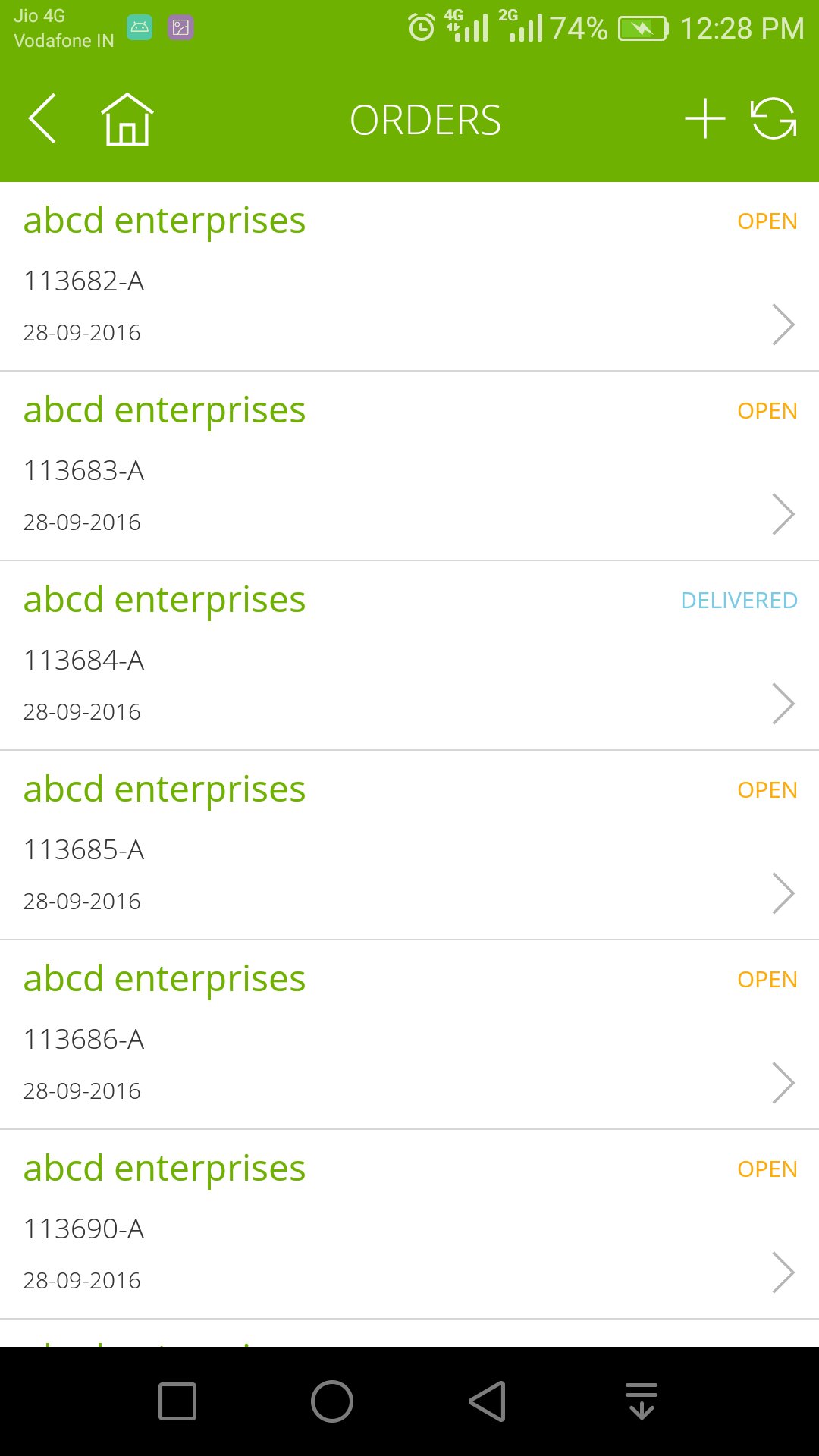This screenshot has width=819, height=1456.
Task: Select the ORDERS title in header
Action: point(424,119)
